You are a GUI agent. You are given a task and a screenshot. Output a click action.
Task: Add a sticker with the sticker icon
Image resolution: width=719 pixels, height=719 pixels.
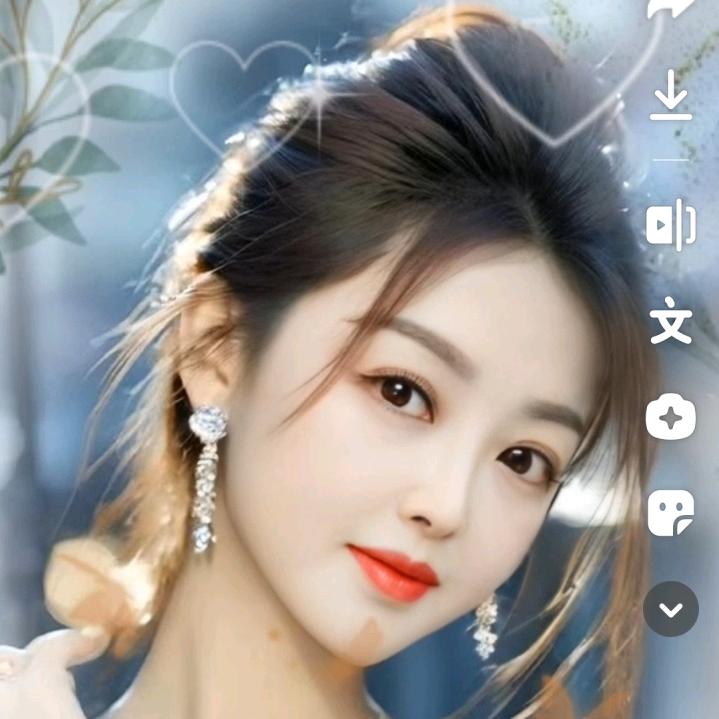pyautogui.click(x=670, y=513)
